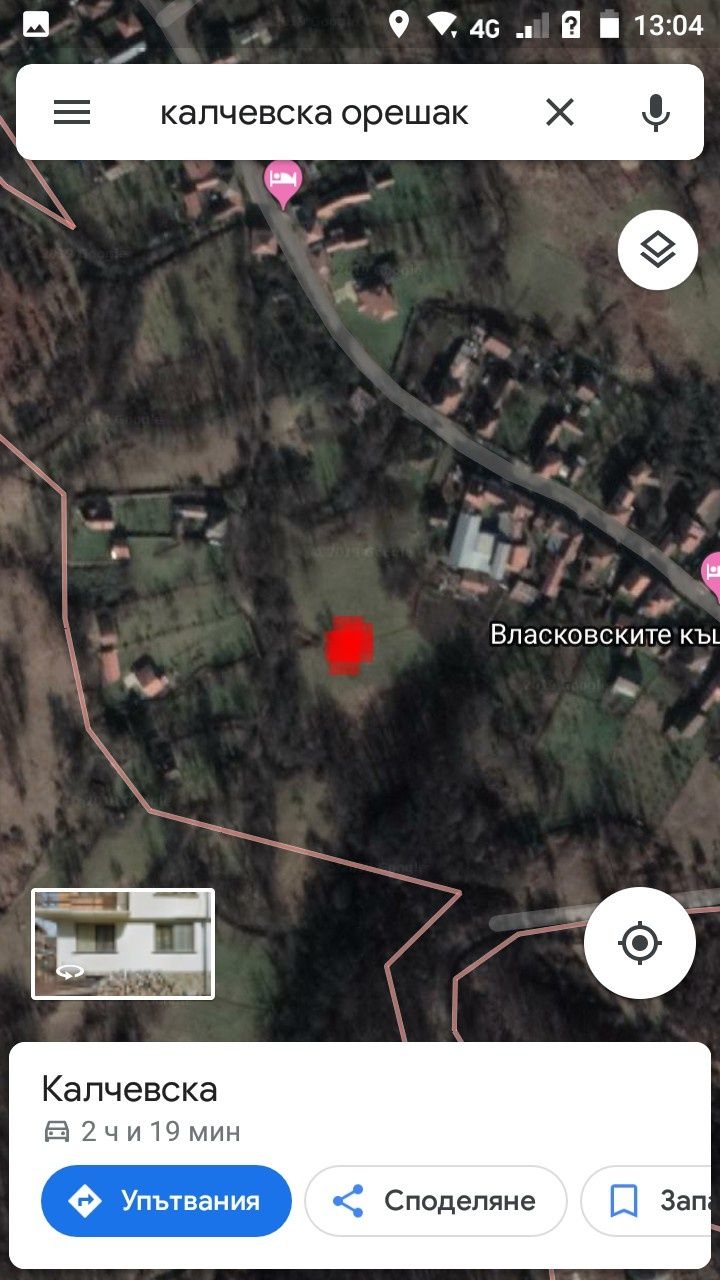This screenshot has height=1280, width=720.
Task: Open map layers selector
Action: (657, 251)
